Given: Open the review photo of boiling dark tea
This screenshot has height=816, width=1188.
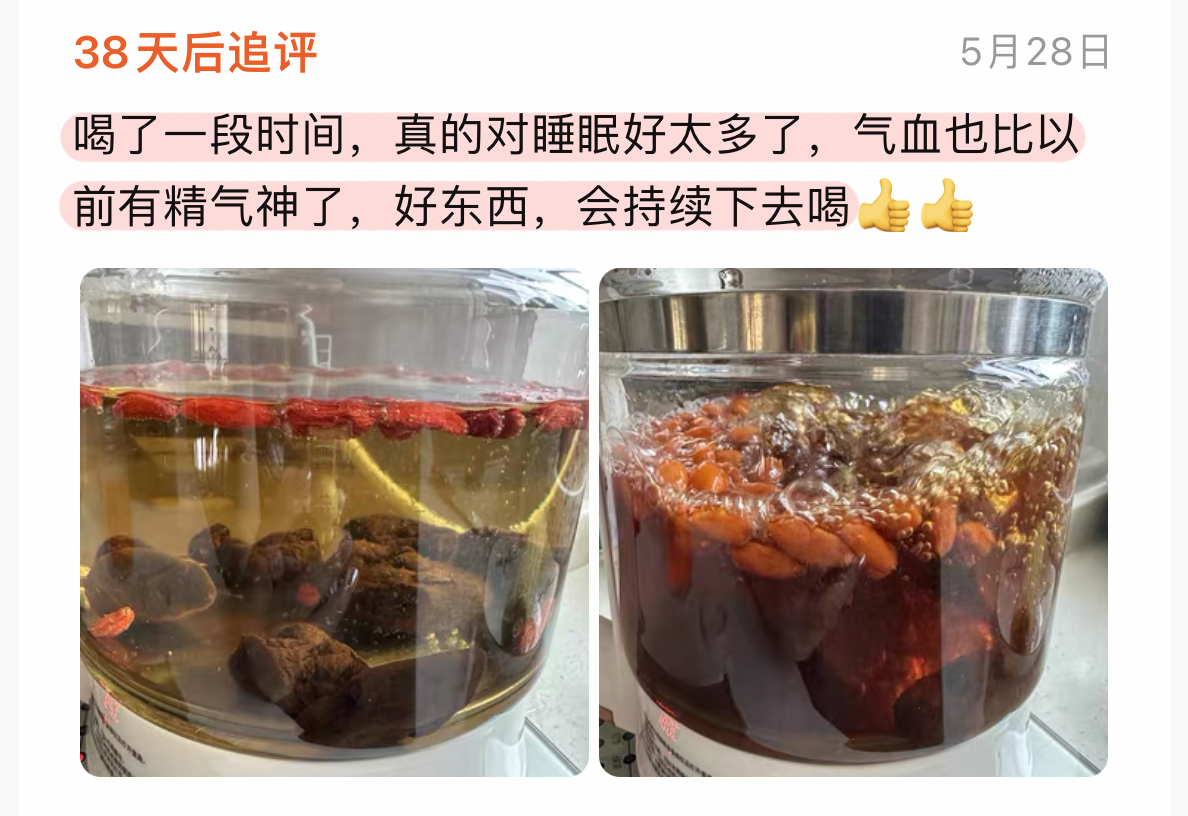Looking at the screenshot, I should pyautogui.click(x=852, y=522).
